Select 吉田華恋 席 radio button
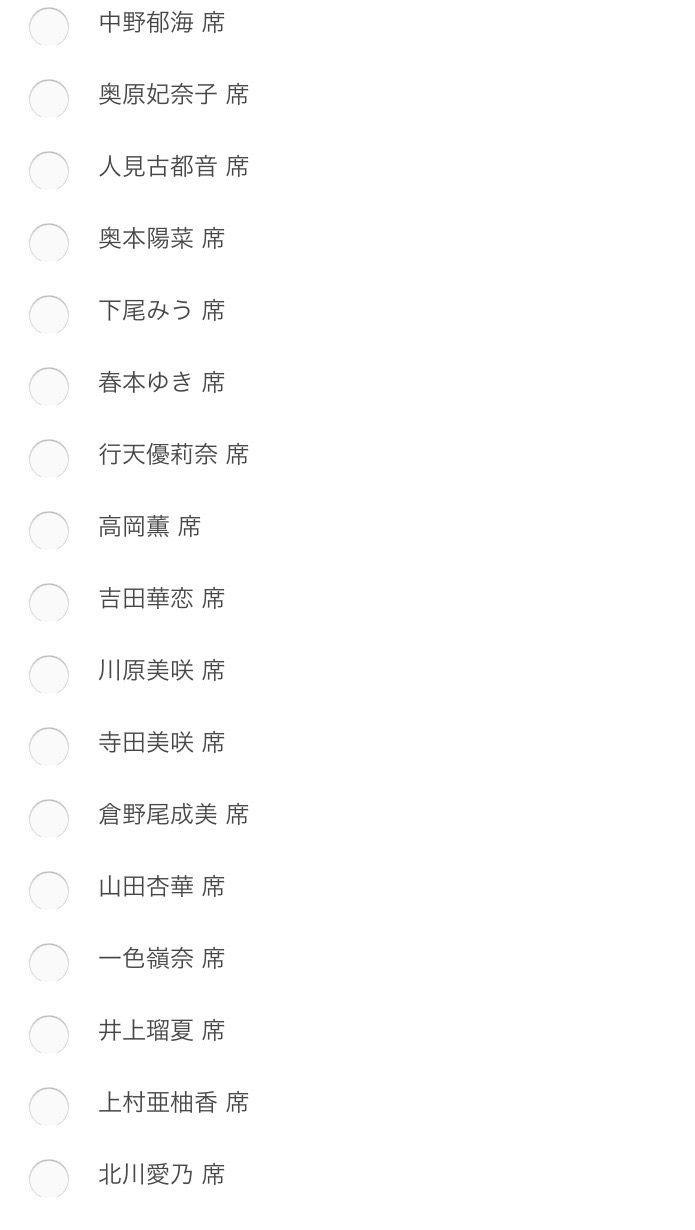This screenshot has height=1230, width=695. coord(49,602)
